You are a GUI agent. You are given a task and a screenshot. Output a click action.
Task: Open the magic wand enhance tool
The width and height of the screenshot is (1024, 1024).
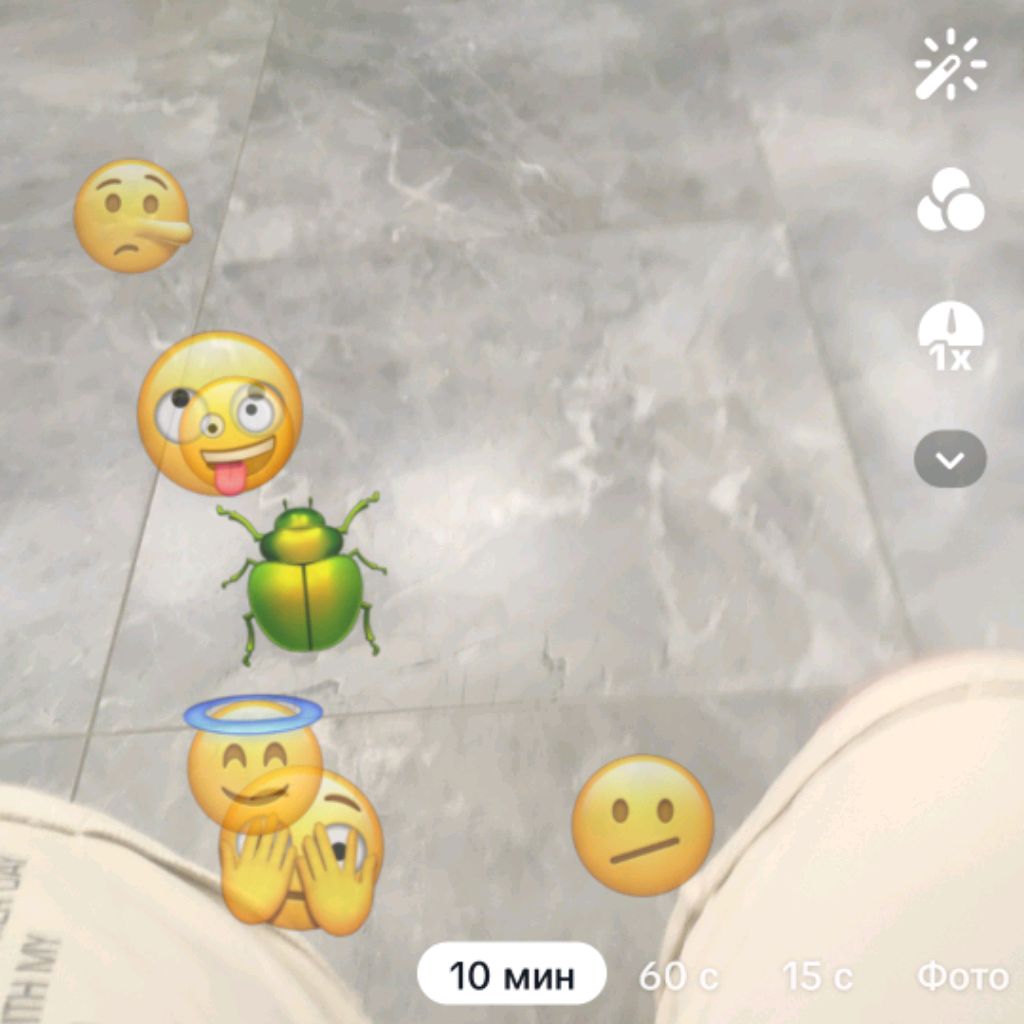tap(949, 64)
